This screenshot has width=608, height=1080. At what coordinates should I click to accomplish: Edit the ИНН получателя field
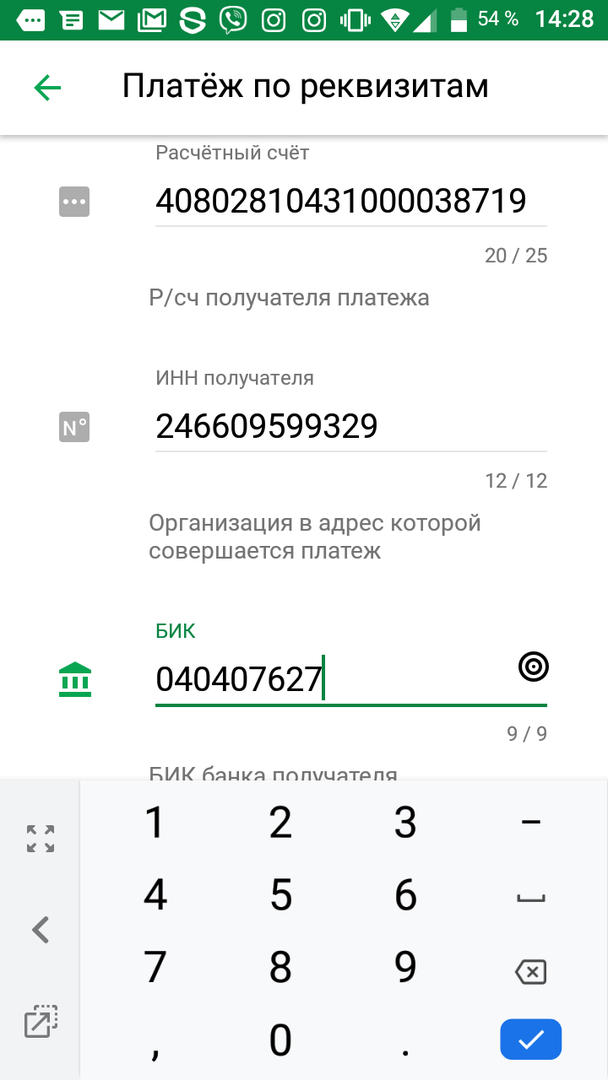tap(350, 427)
